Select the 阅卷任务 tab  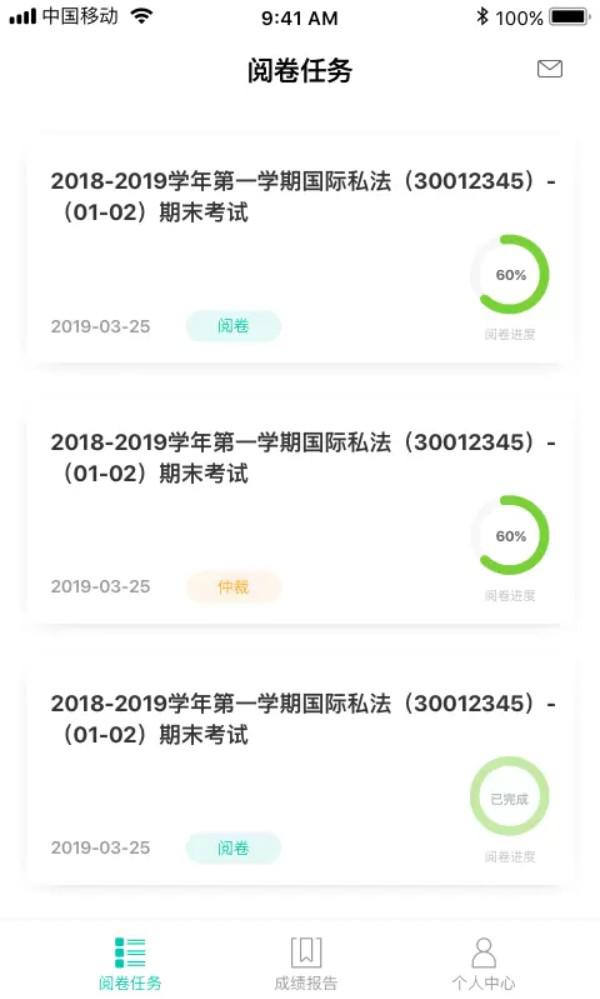tap(130, 963)
